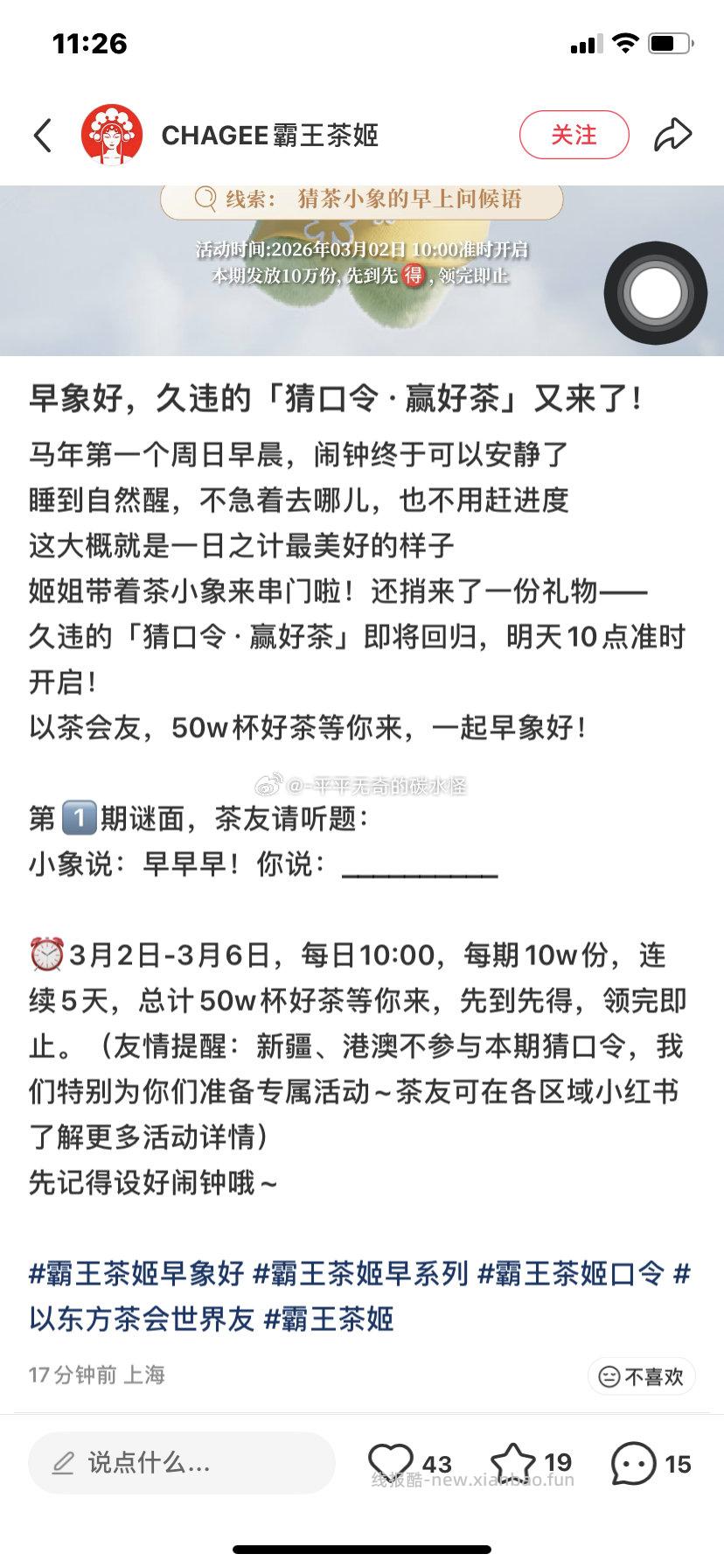Tap the back arrow at top left
724x1568 pixels.
click(x=41, y=136)
